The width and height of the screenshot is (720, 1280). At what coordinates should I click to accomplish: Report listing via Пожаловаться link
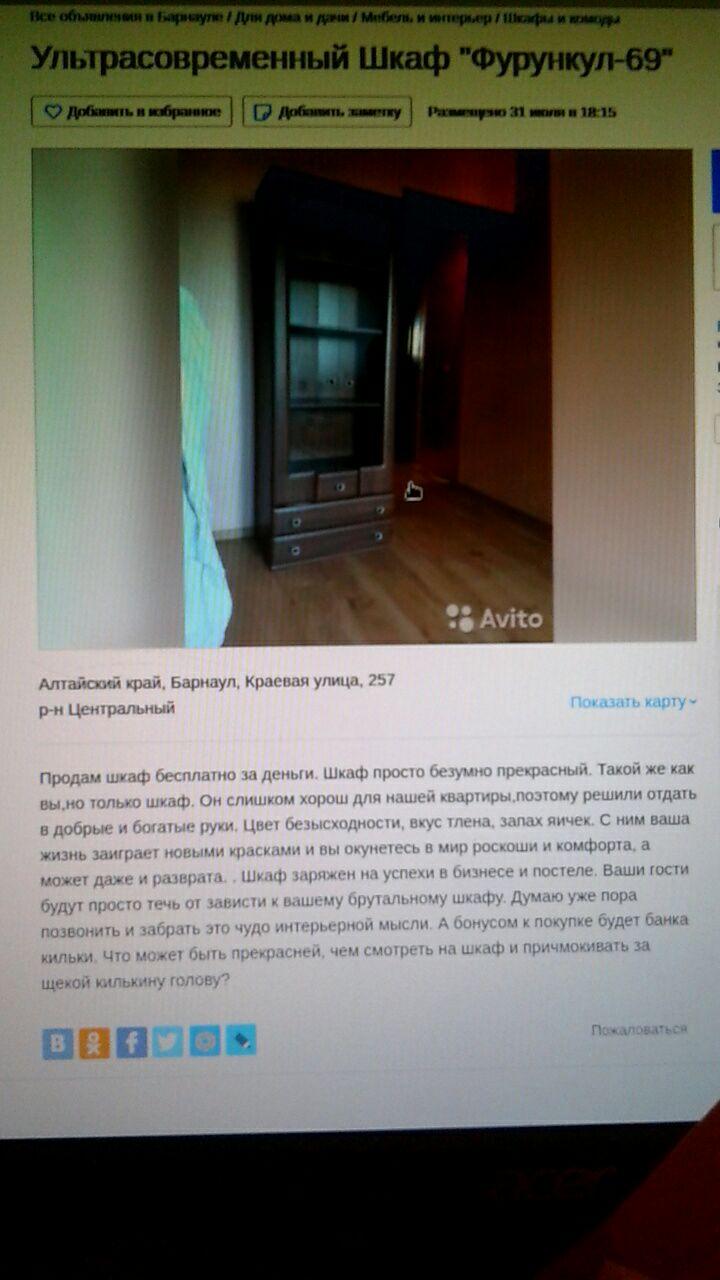[x=640, y=1028]
